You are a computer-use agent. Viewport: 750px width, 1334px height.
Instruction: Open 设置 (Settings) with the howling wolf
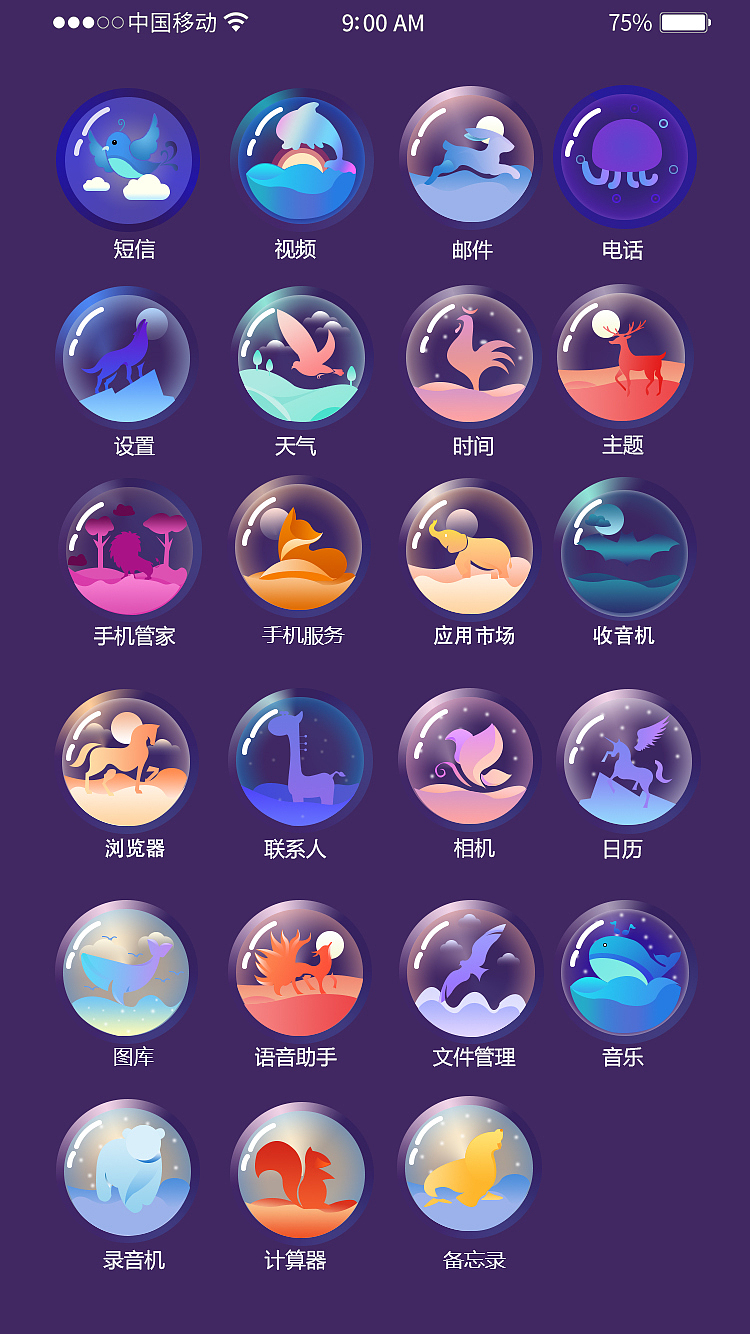pos(129,358)
